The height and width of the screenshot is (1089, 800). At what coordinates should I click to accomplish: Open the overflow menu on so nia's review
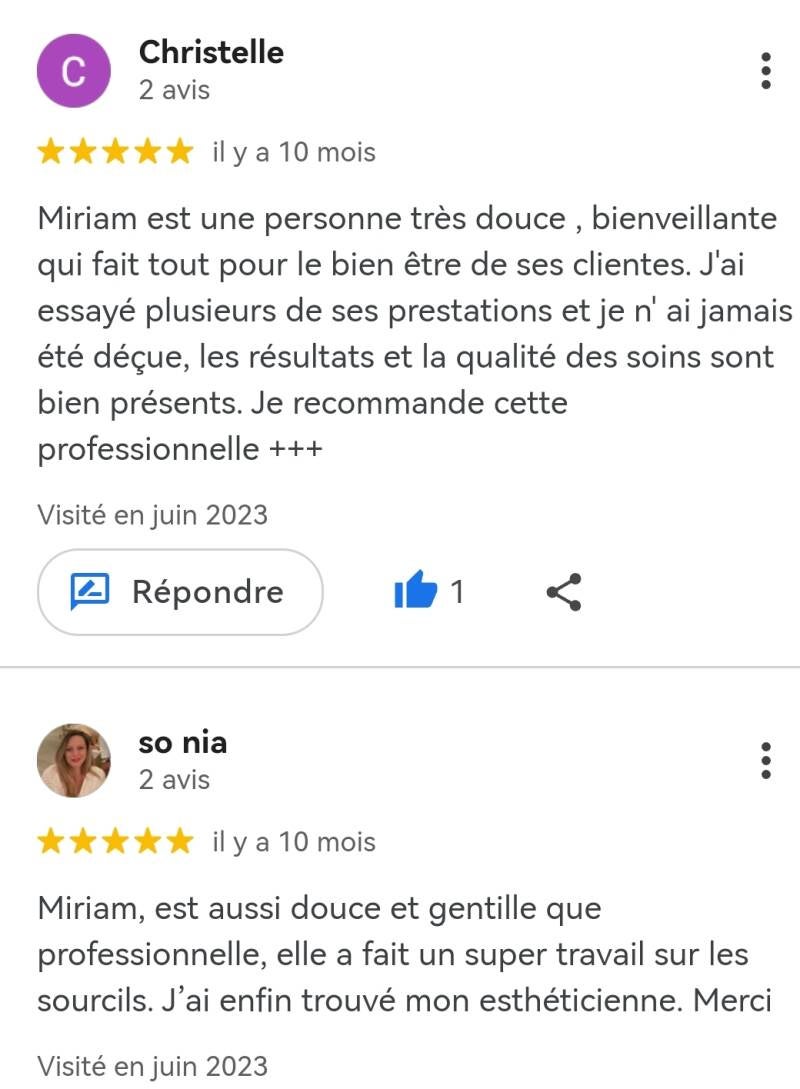click(766, 760)
